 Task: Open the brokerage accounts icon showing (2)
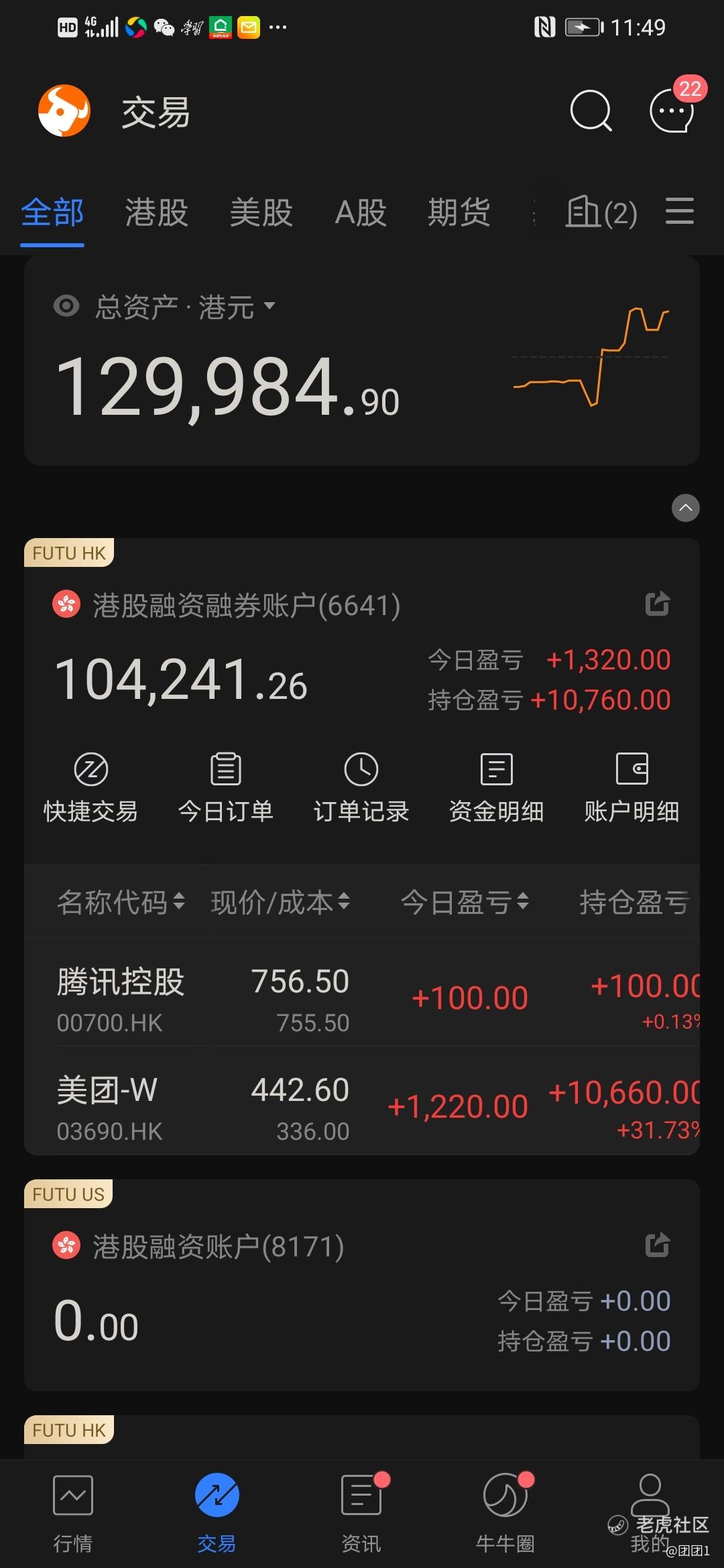pyautogui.click(x=601, y=212)
